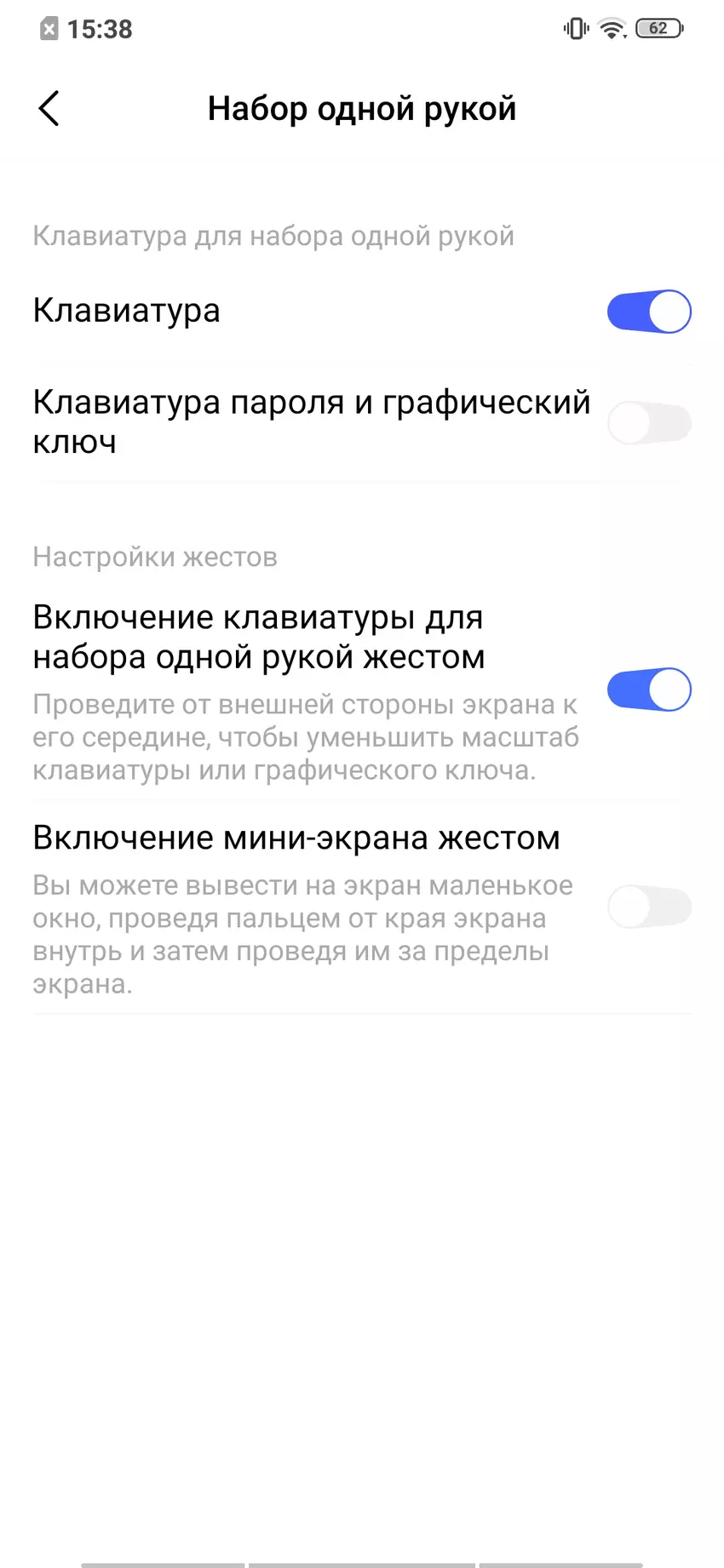Enable Клавиатура пароля и графический ключ

(x=649, y=423)
